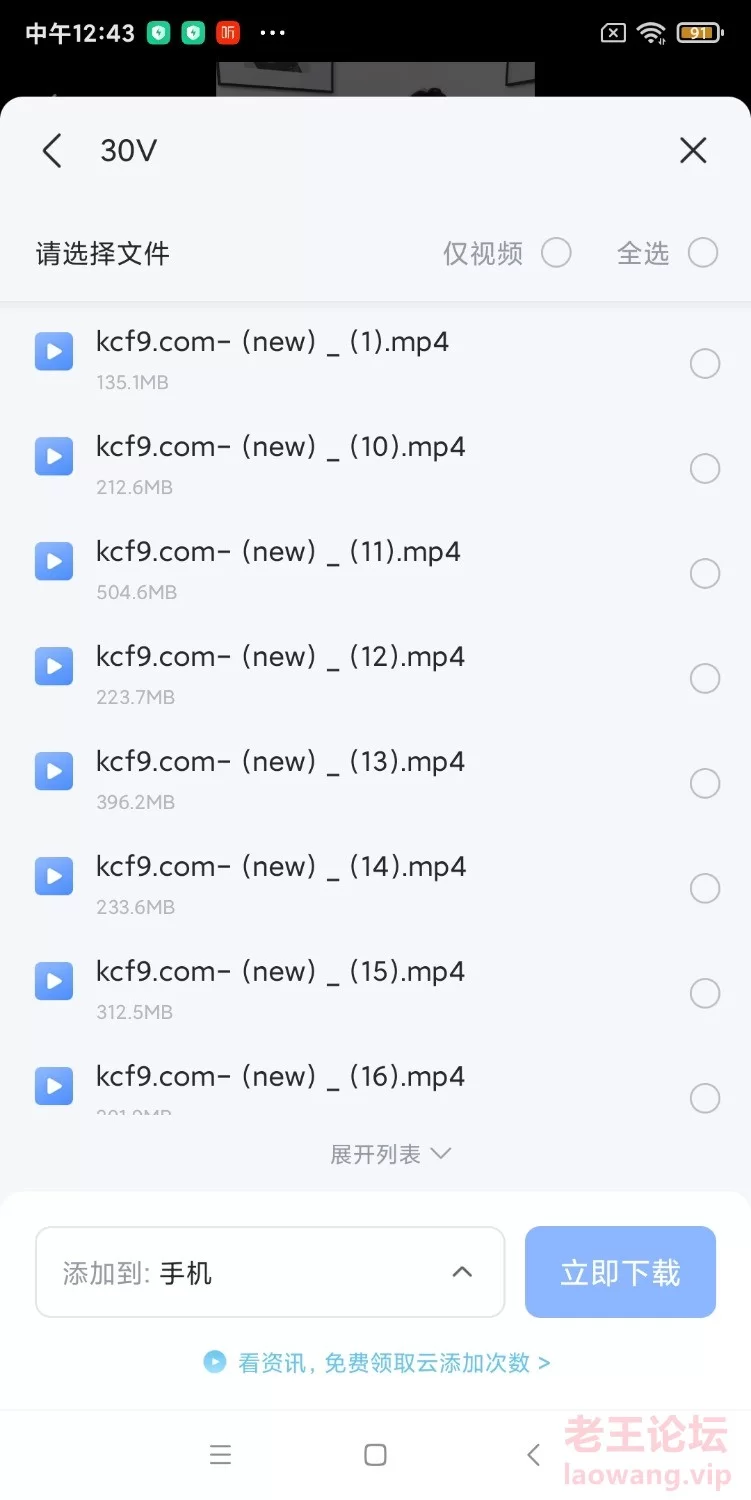Select the (1).mp4 file
The height and width of the screenshot is (1500, 751).
[x=705, y=364]
